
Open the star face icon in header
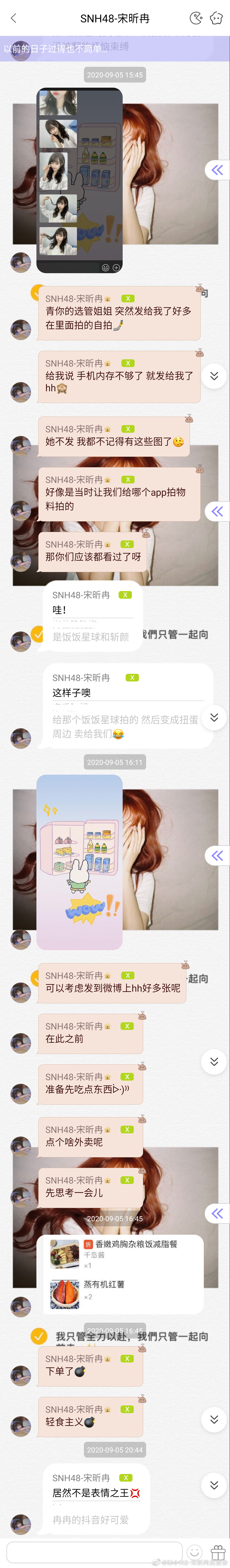point(216,18)
